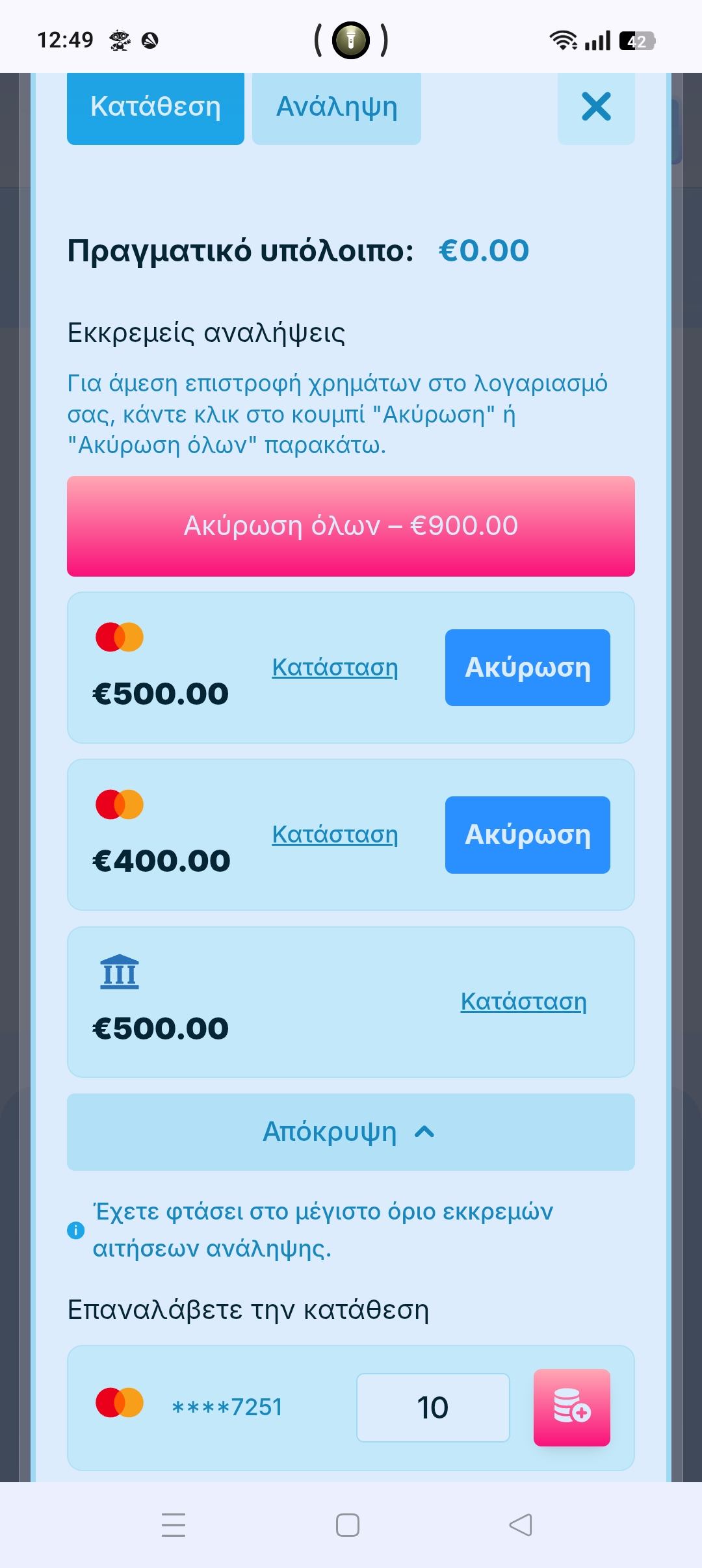Image resolution: width=702 pixels, height=1568 pixels.
Task: Switch to the Ανάληψη tab
Action: pyautogui.click(x=336, y=107)
